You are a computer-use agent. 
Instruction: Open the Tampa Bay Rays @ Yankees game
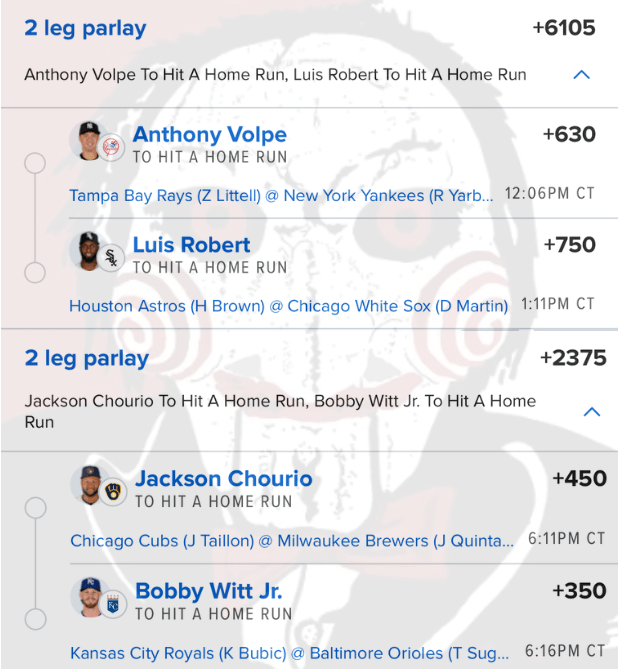click(281, 196)
